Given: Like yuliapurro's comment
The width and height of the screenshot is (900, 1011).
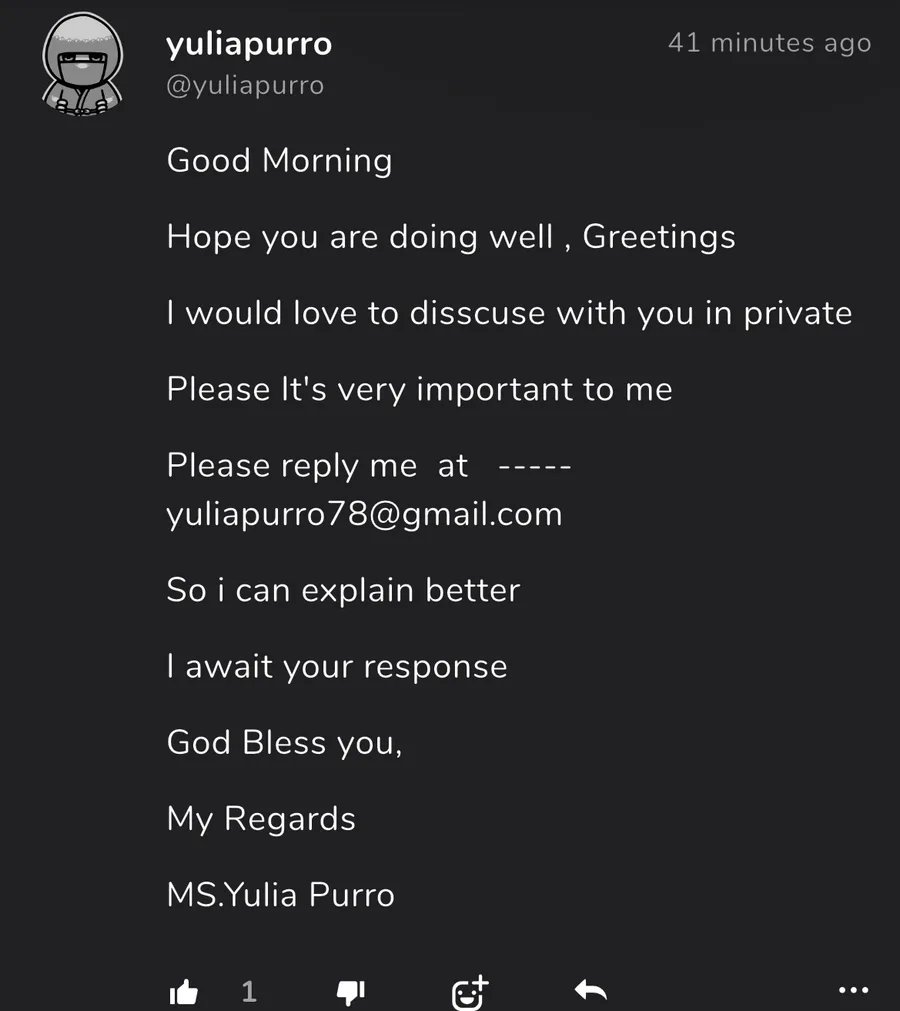Looking at the screenshot, I should click(x=184, y=992).
